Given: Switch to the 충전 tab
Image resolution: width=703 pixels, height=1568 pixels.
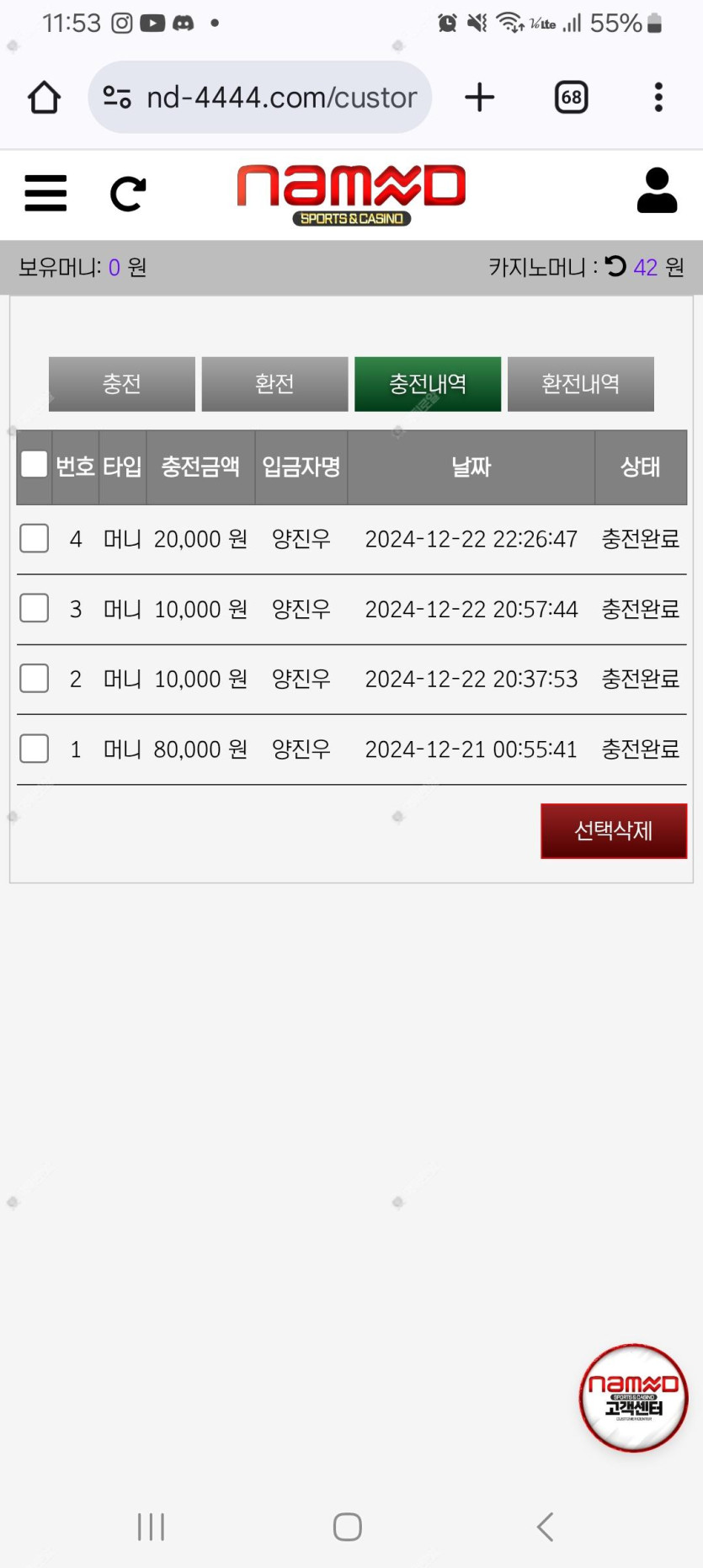Looking at the screenshot, I should click(122, 384).
